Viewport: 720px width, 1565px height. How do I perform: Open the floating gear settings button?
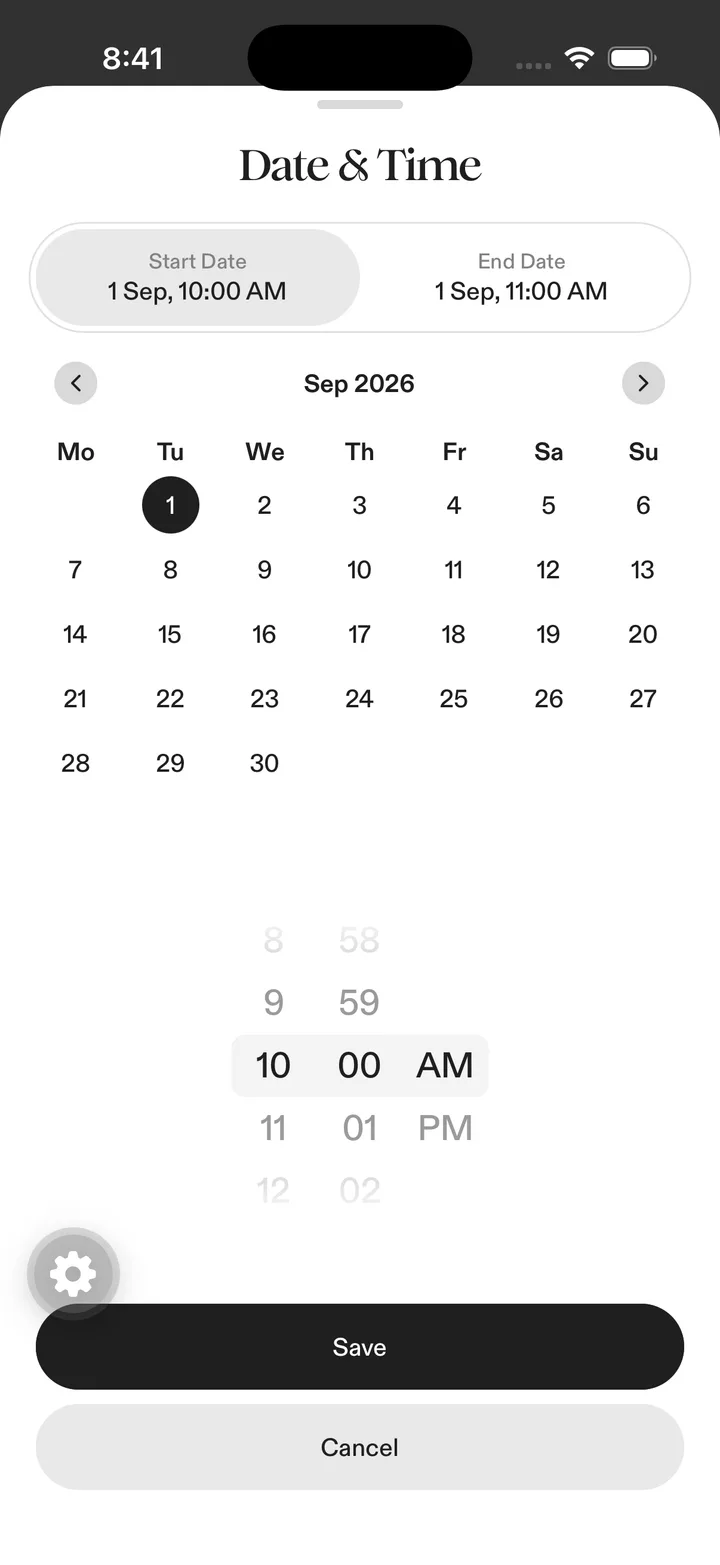[x=73, y=1274]
